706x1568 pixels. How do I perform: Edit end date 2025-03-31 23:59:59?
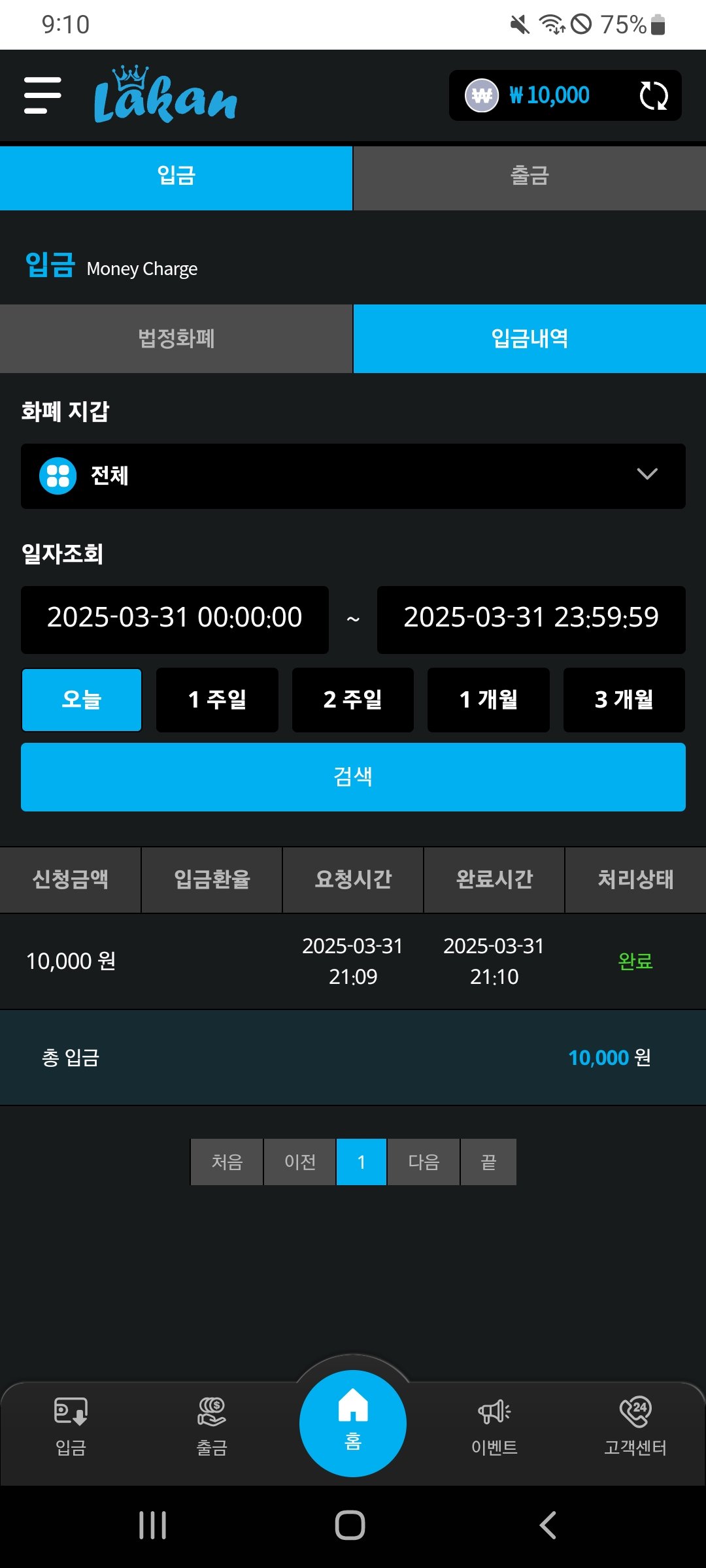click(531, 619)
